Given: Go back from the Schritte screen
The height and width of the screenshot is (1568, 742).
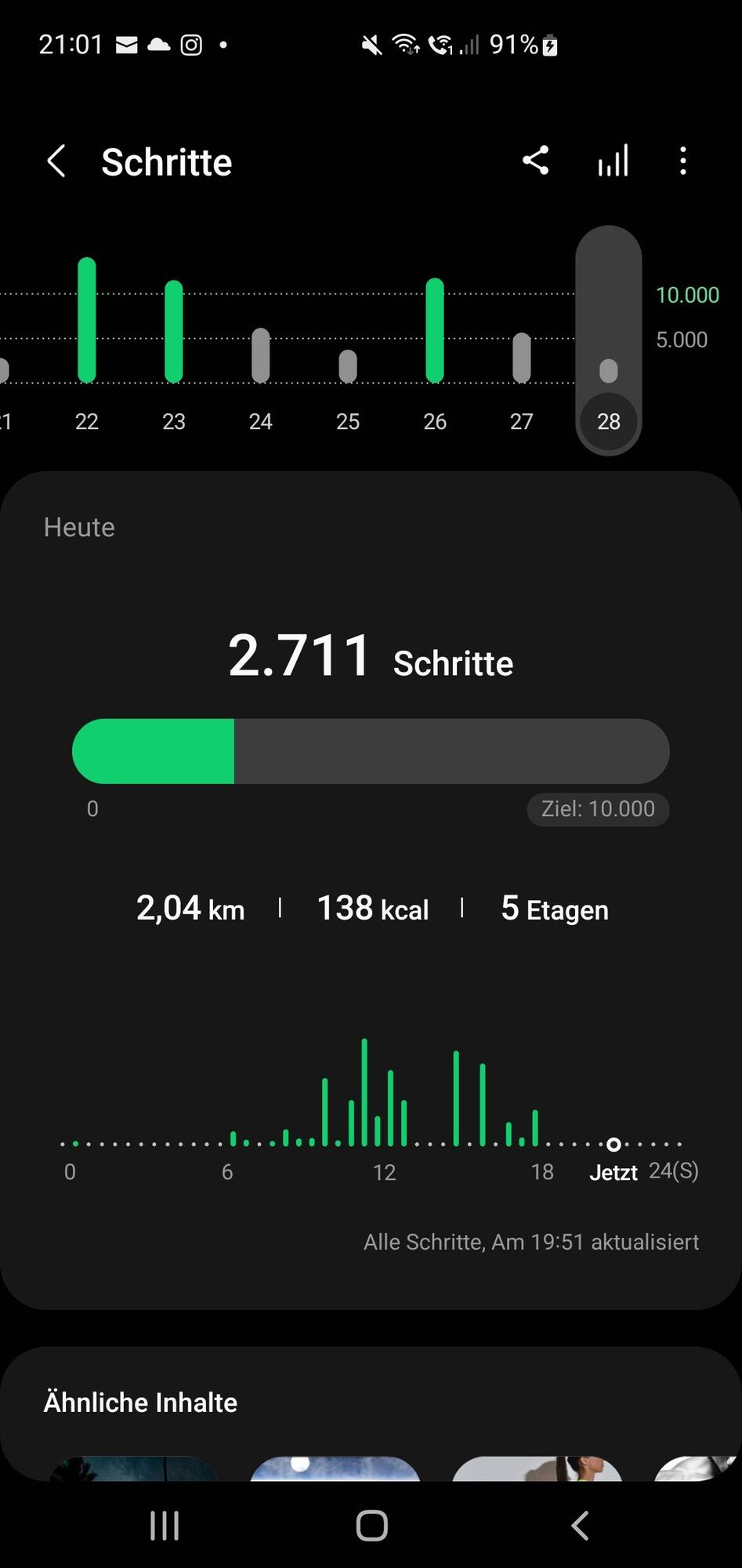Looking at the screenshot, I should [56, 162].
